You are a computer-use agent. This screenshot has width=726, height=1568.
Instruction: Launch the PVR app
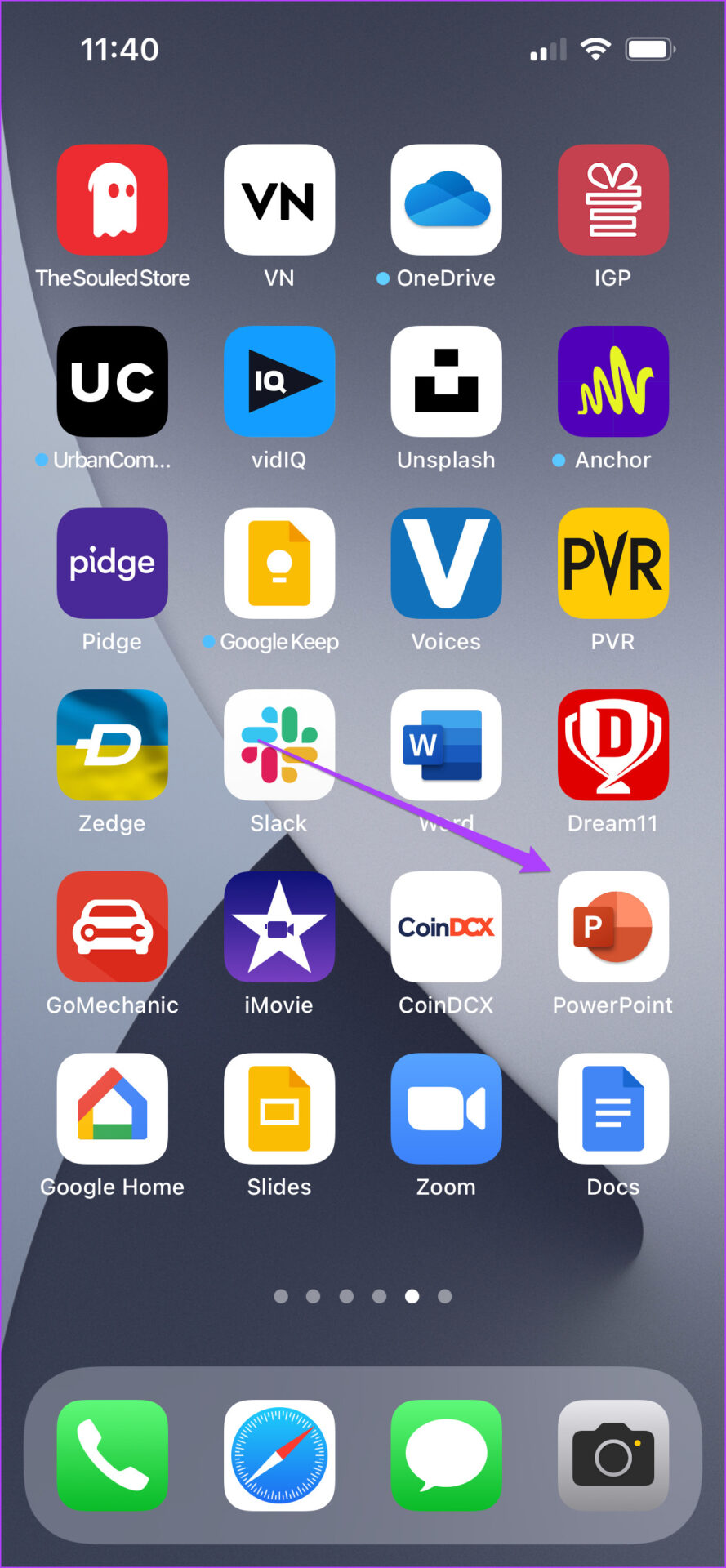coord(612,563)
